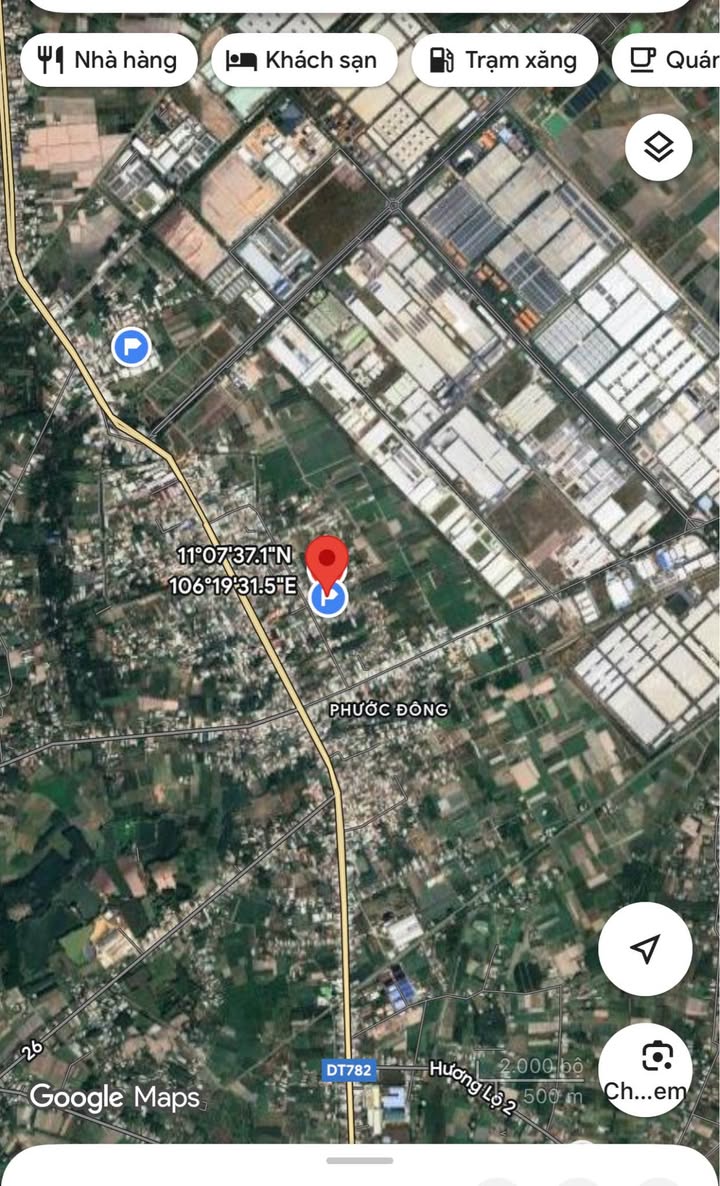Center map on my location arrow
The height and width of the screenshot is (1186, 720).
pos(645,948)
